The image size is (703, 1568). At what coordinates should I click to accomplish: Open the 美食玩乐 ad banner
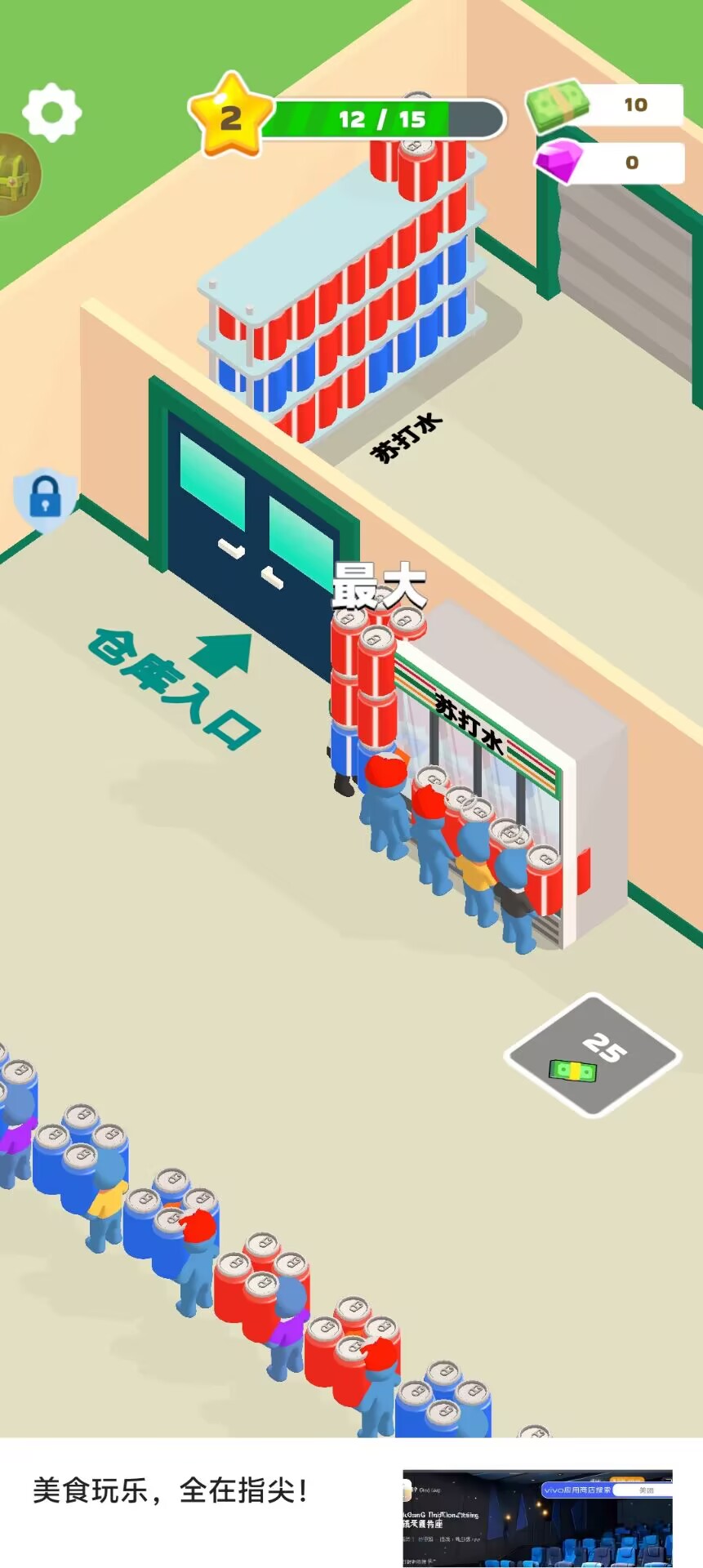171,1491
